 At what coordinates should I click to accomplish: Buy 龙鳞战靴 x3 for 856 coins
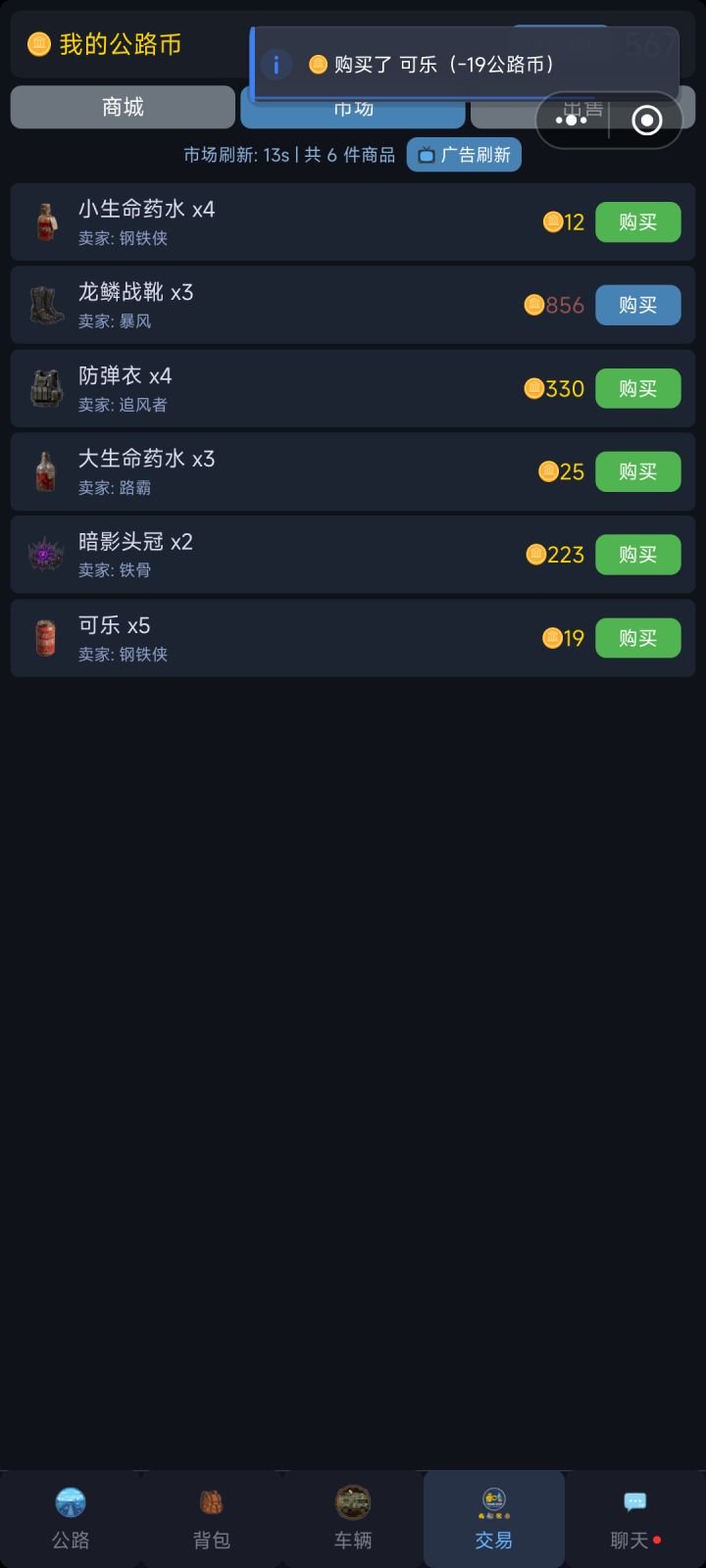click(637, 306)
